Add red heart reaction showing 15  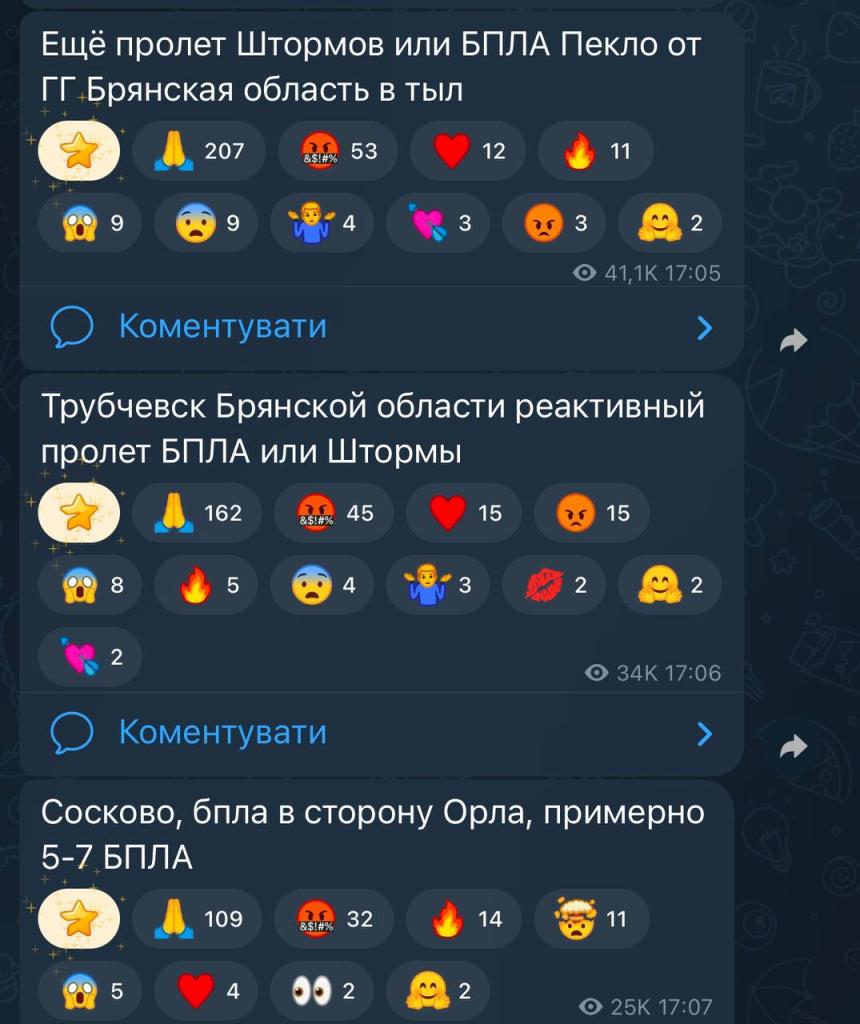click(464, 513)
